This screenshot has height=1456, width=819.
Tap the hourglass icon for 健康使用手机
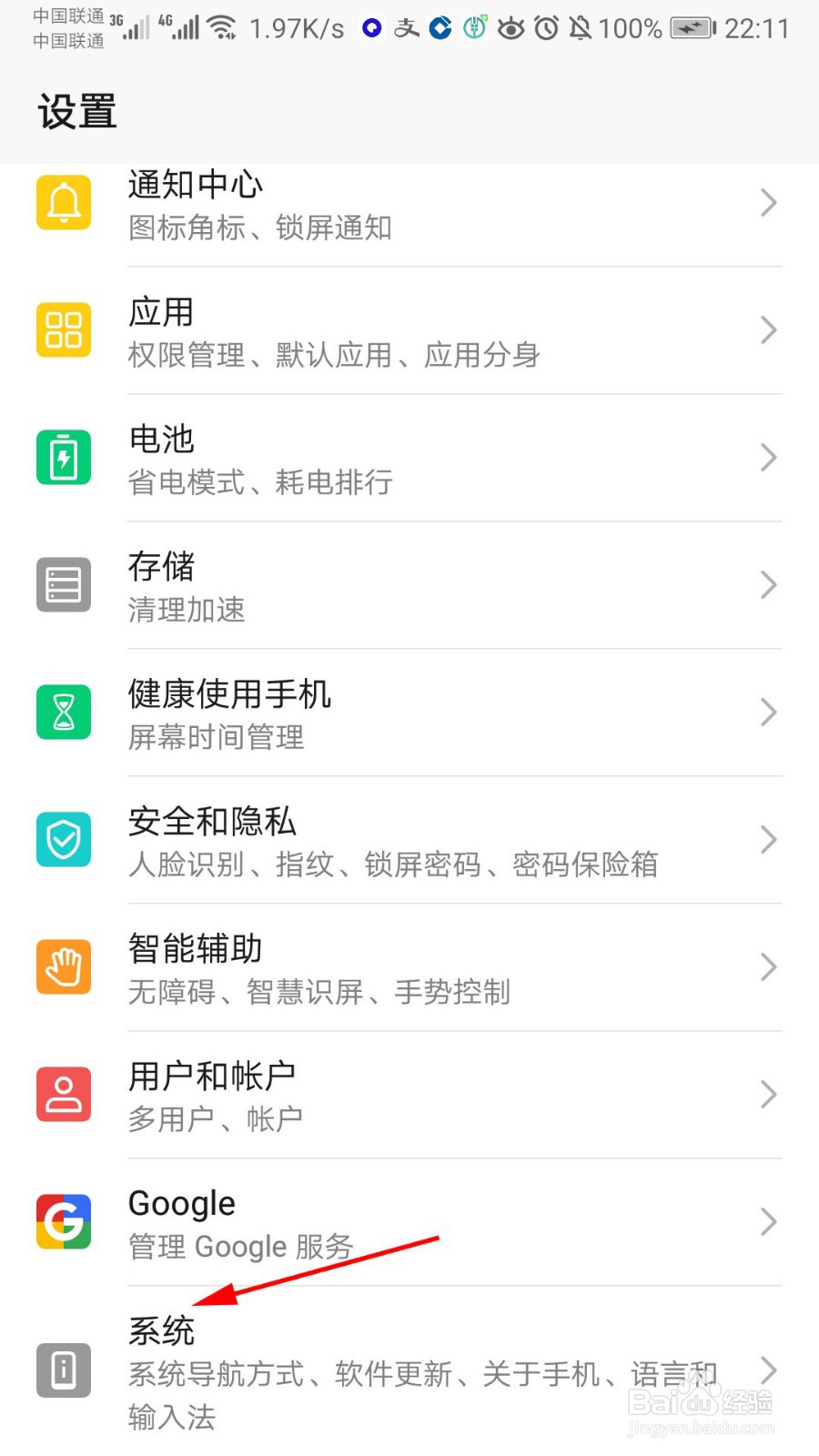point(63,712)
